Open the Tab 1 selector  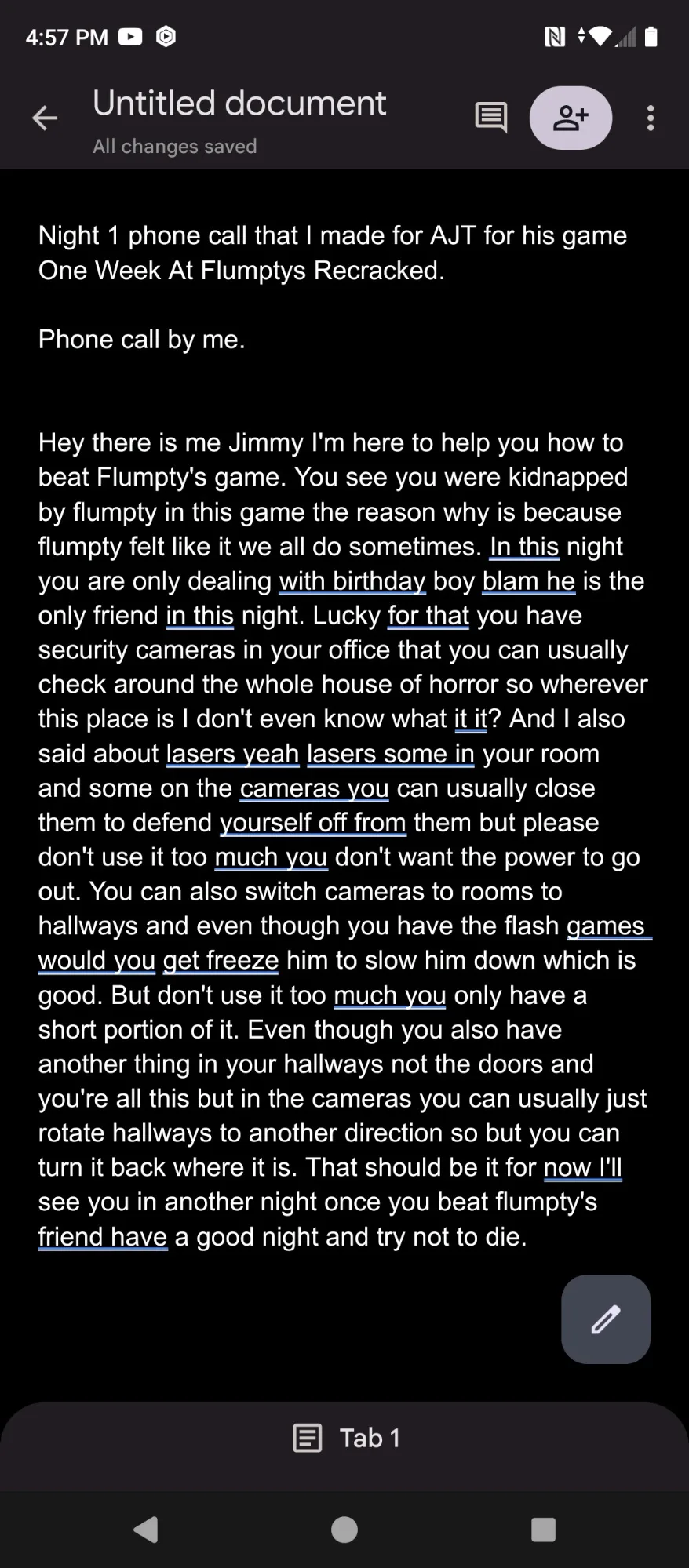click(346, 1438)
